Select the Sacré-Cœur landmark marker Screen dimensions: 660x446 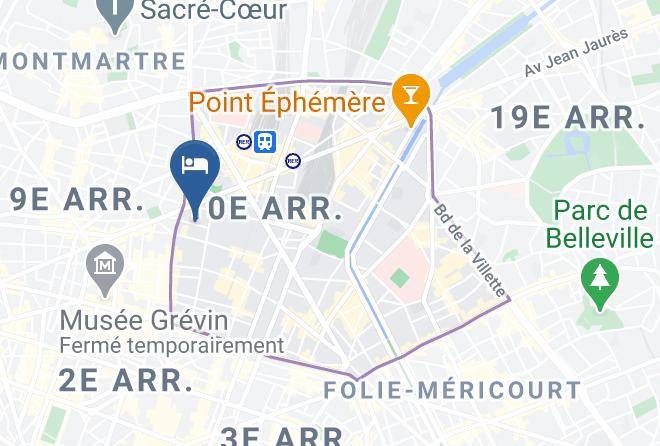tap(118, 12)
